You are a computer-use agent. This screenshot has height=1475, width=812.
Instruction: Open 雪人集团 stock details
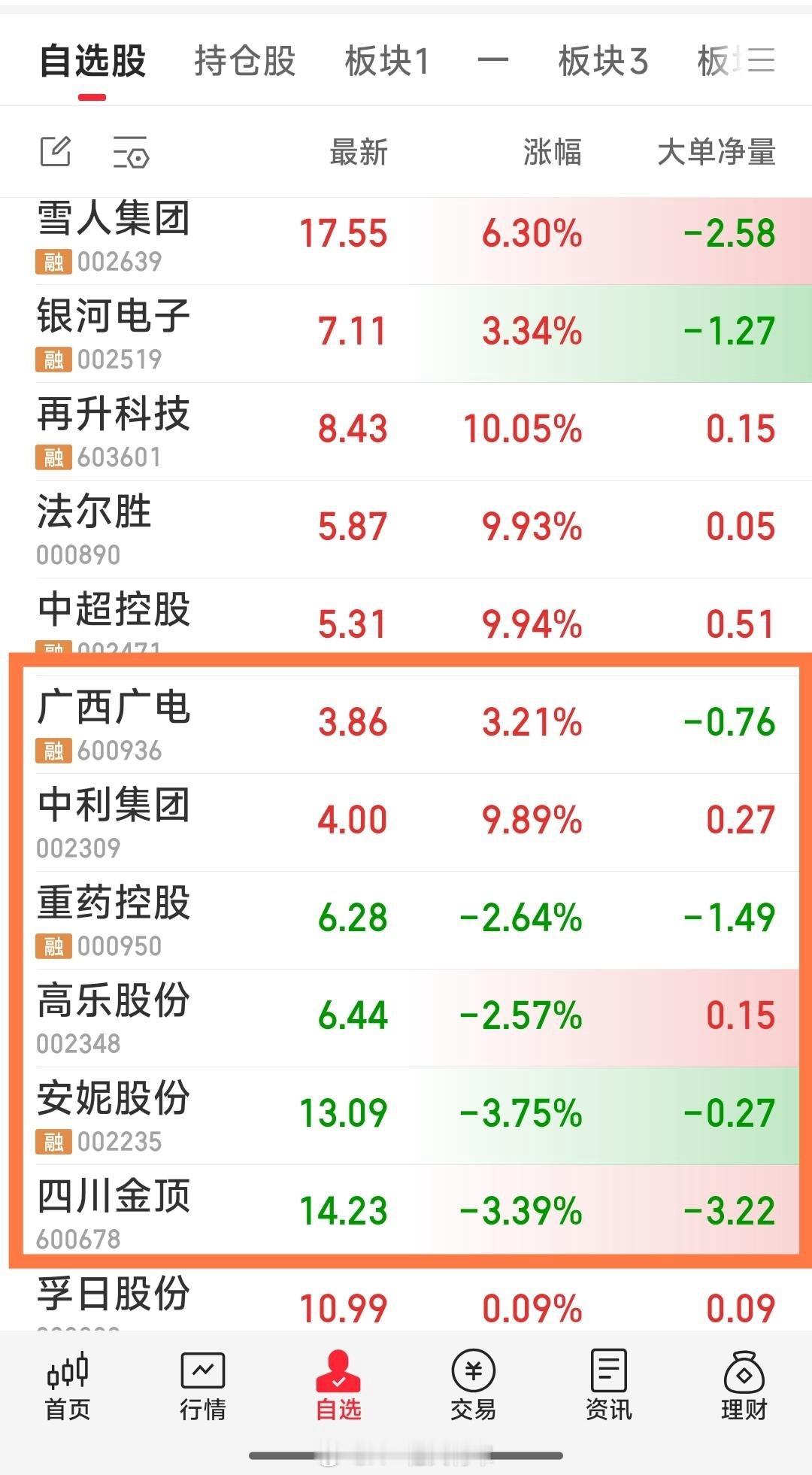(113, 218)
